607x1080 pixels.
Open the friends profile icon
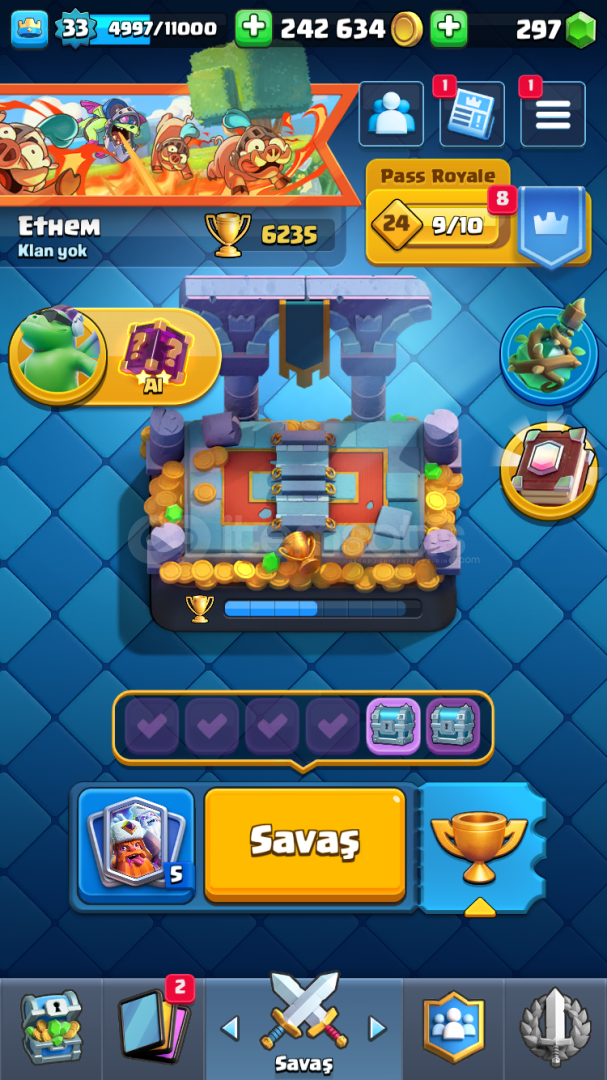(x=391, y=114)
